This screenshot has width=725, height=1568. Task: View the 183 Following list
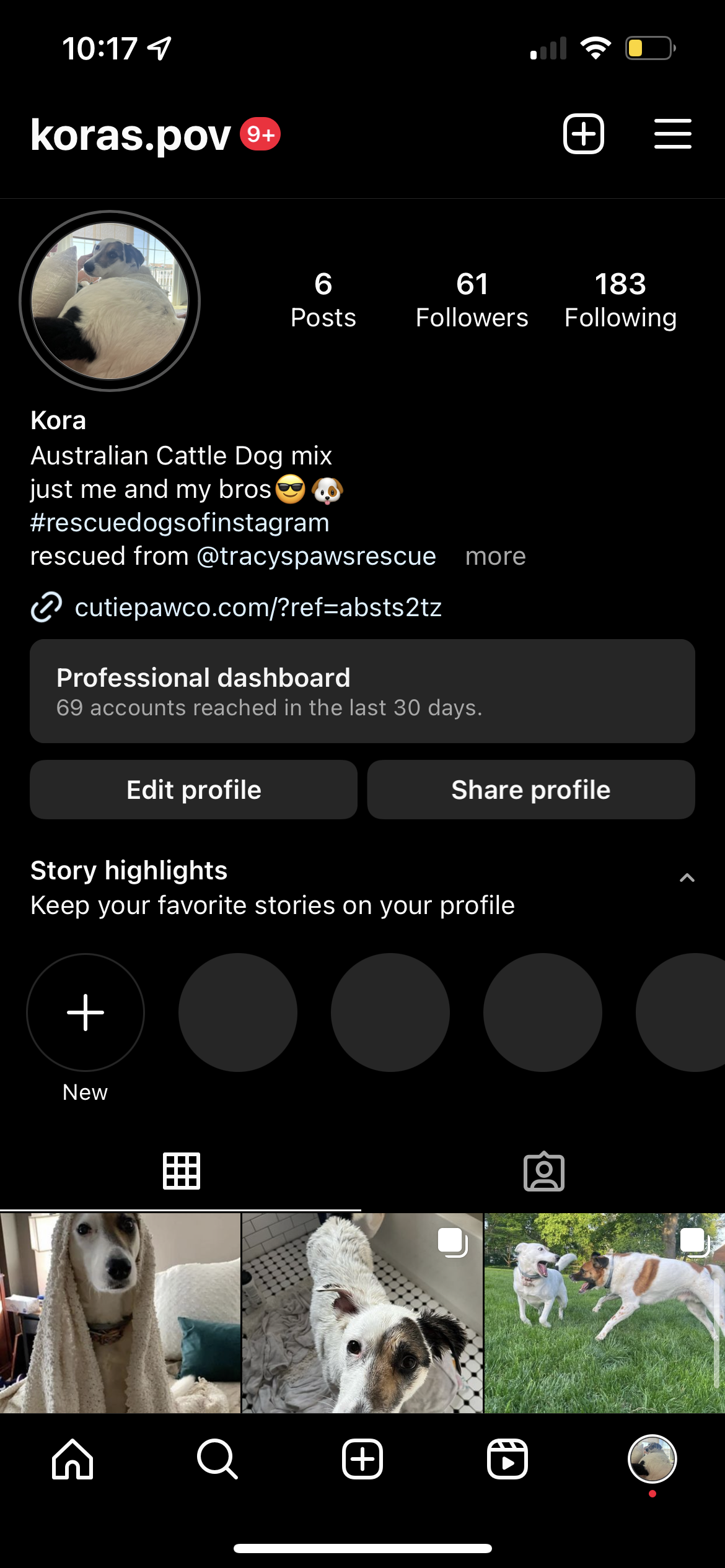point(620,300)
